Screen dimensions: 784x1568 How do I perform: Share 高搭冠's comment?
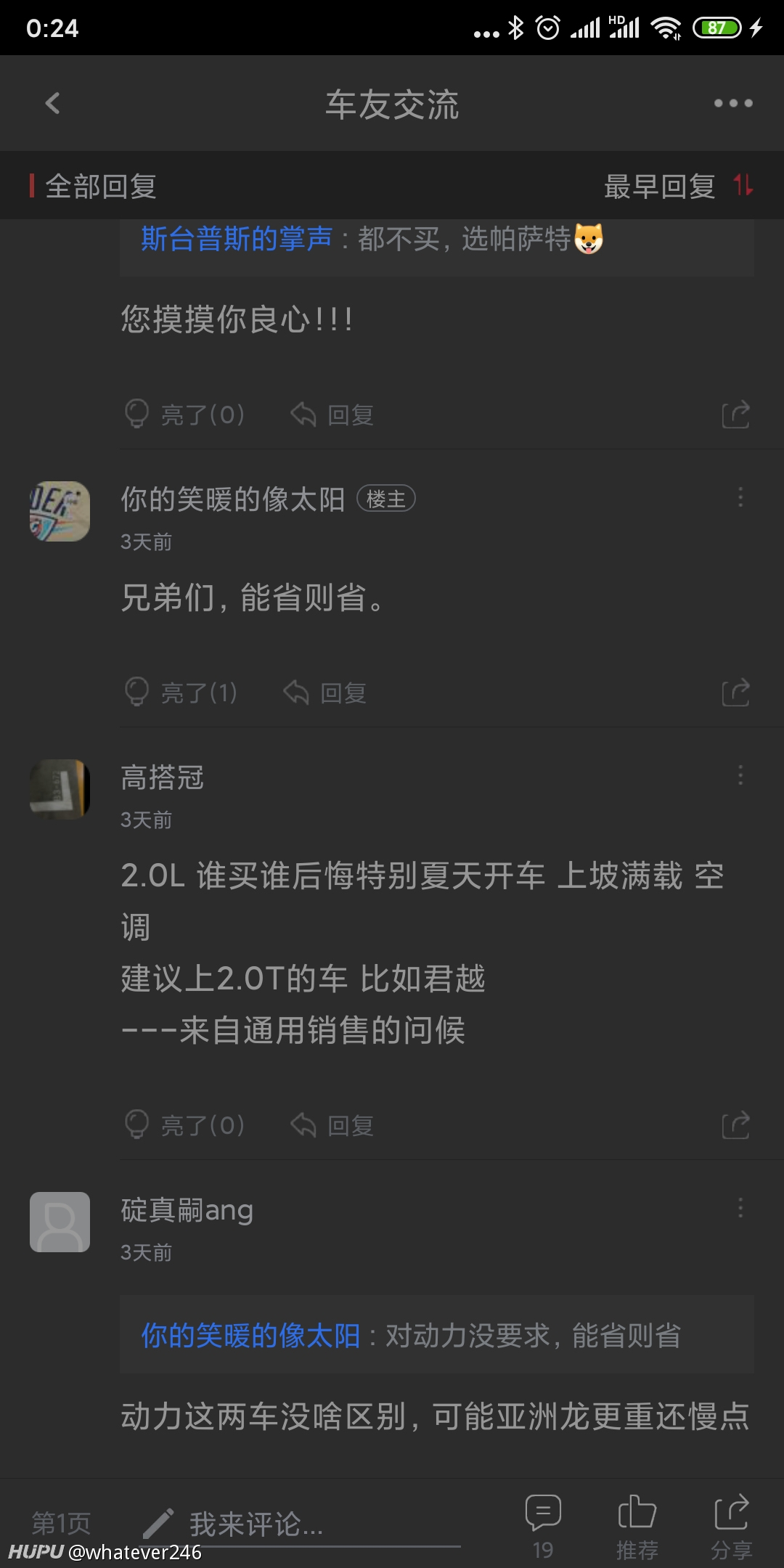pyautogui.click(x=735, y=1124)
